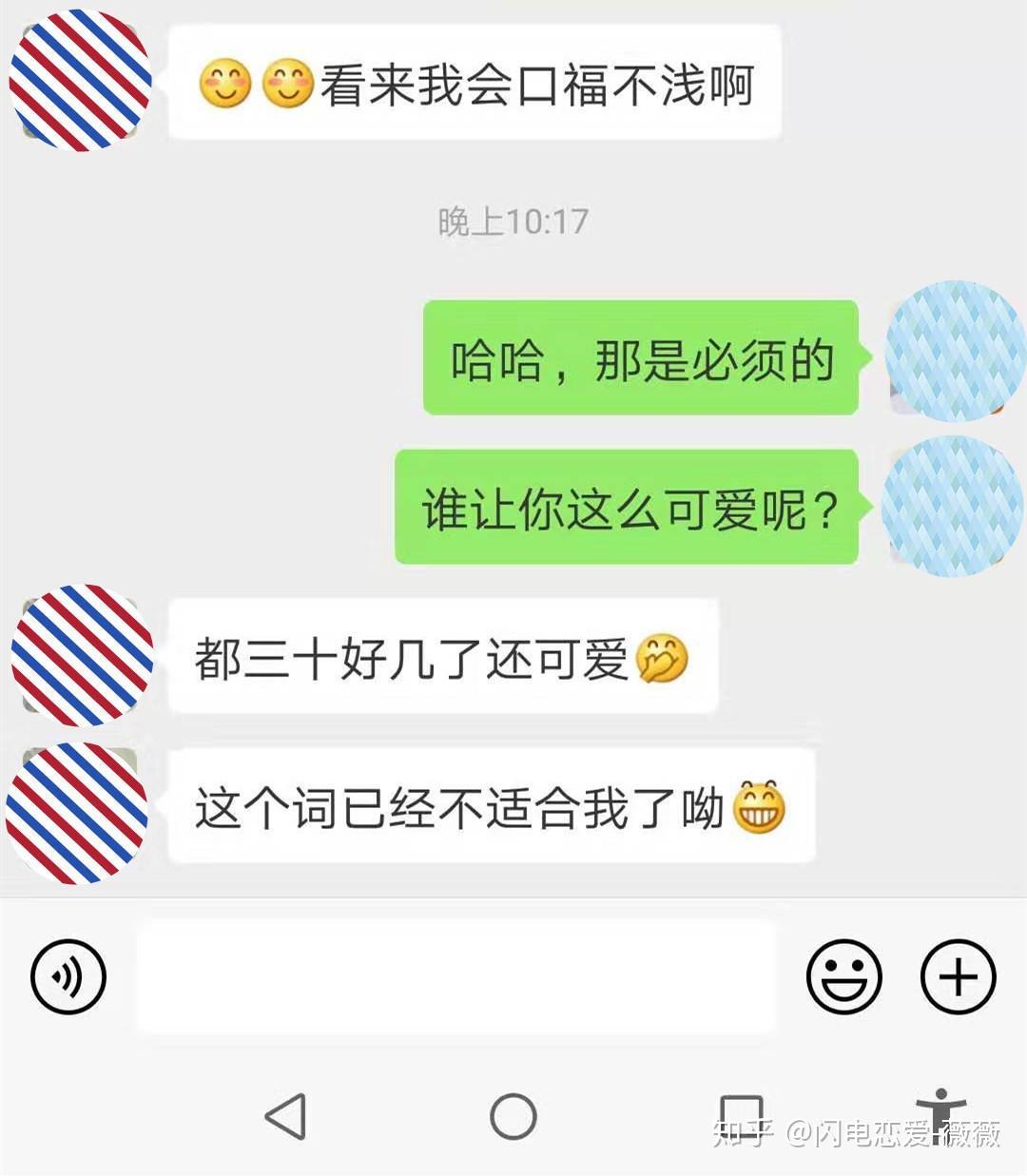Select the message 都三十好几了还可爱

[x=418, y=656]
